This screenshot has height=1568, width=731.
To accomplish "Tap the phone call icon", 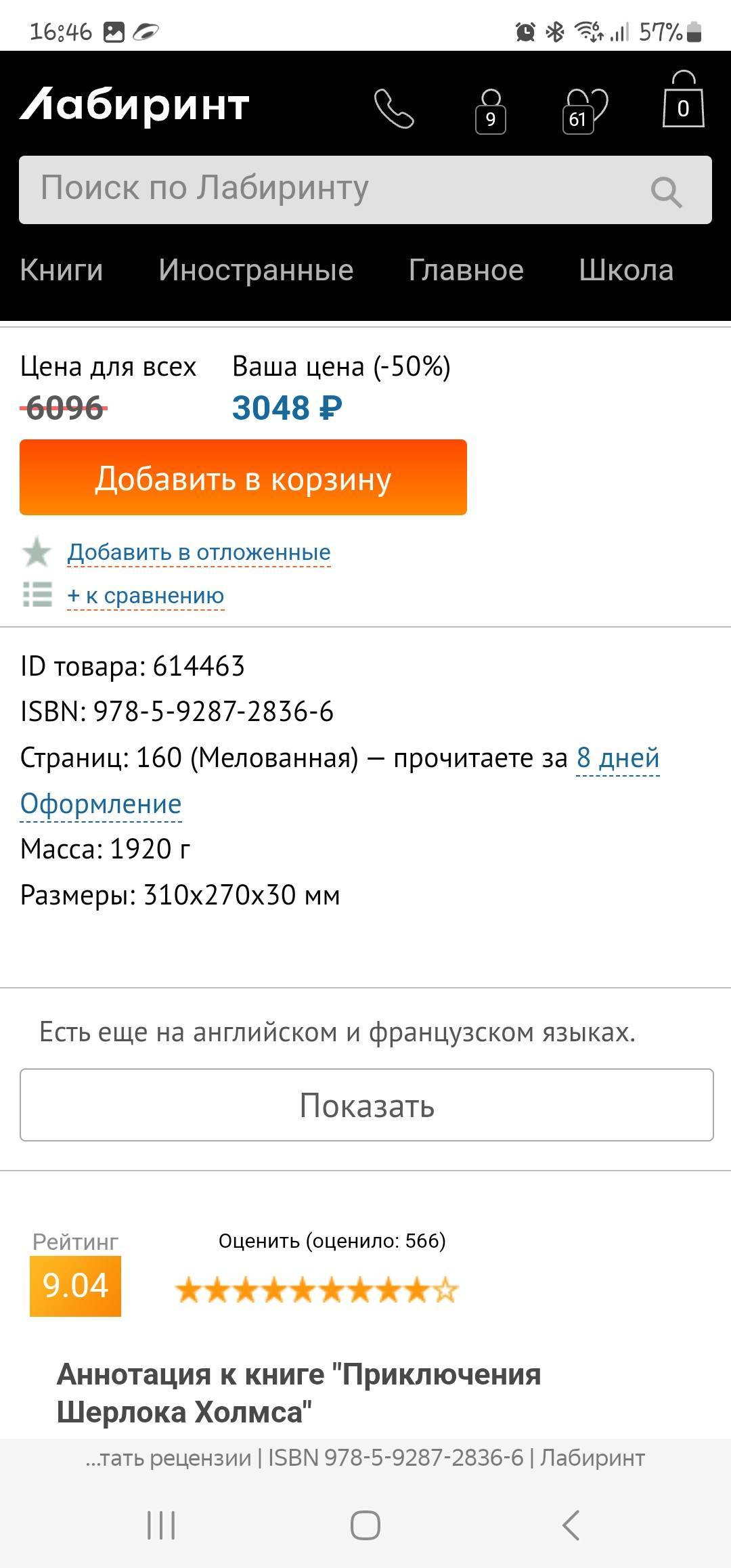I will pyautogui.click(x=394, y=108).
